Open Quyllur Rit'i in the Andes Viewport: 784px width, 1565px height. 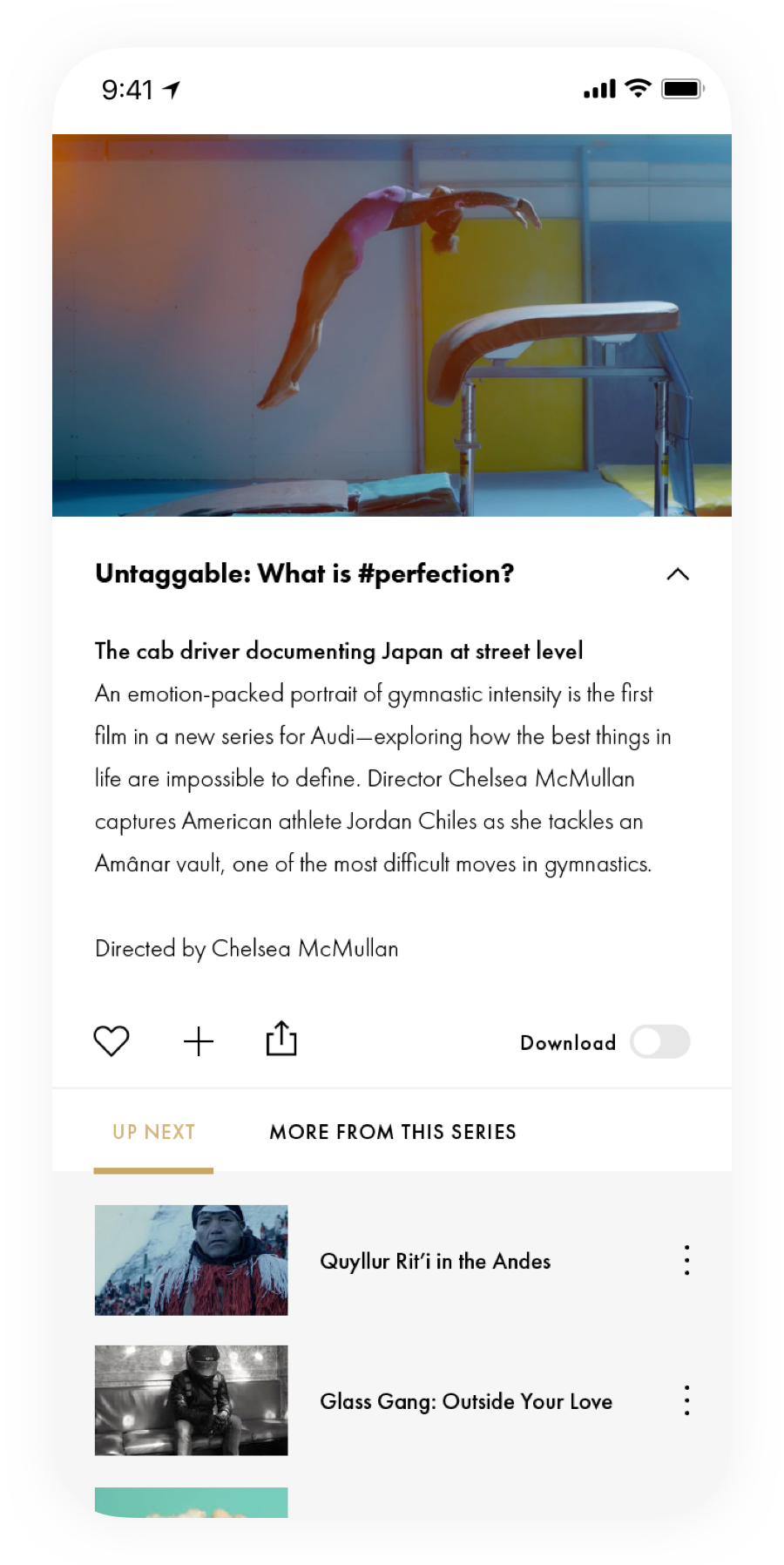[435, 1261]
